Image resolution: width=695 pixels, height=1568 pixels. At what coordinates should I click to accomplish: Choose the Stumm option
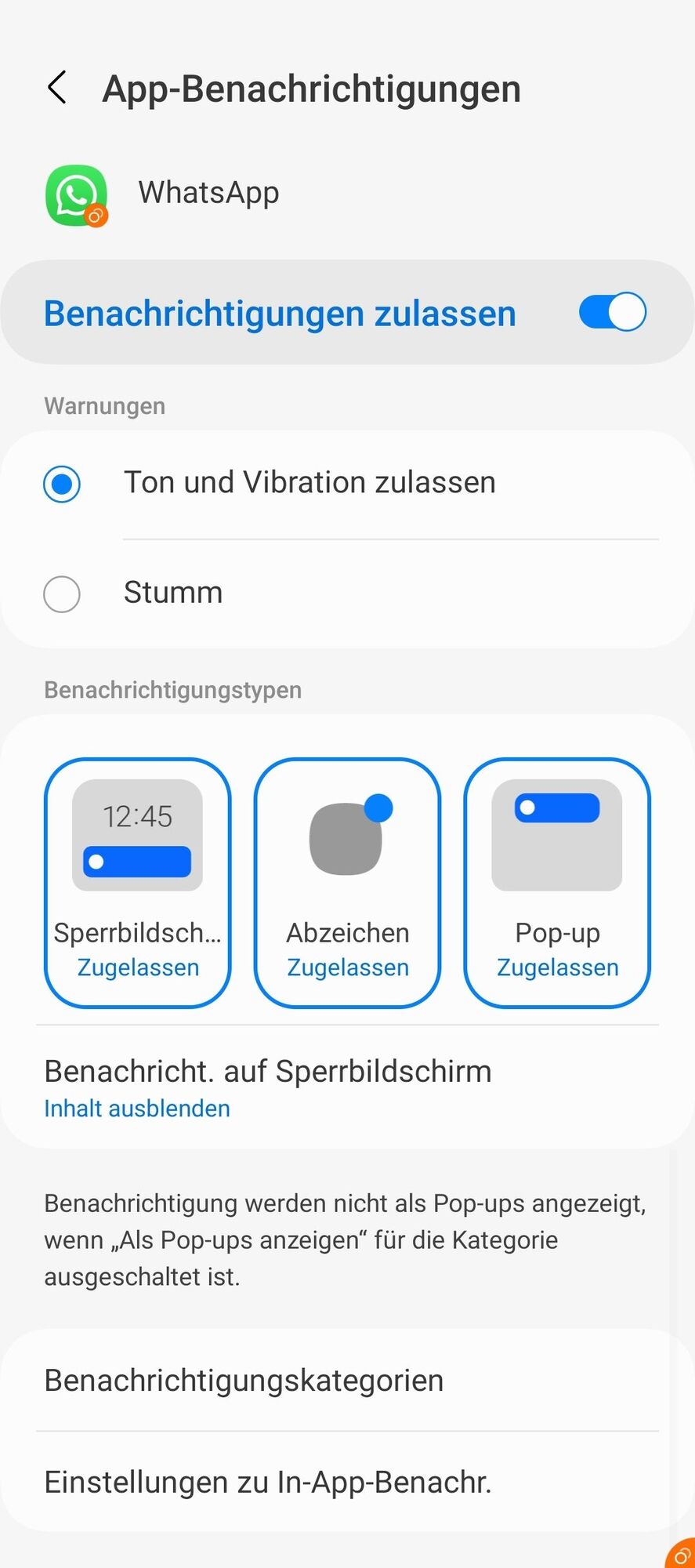(x=62, y=593)
